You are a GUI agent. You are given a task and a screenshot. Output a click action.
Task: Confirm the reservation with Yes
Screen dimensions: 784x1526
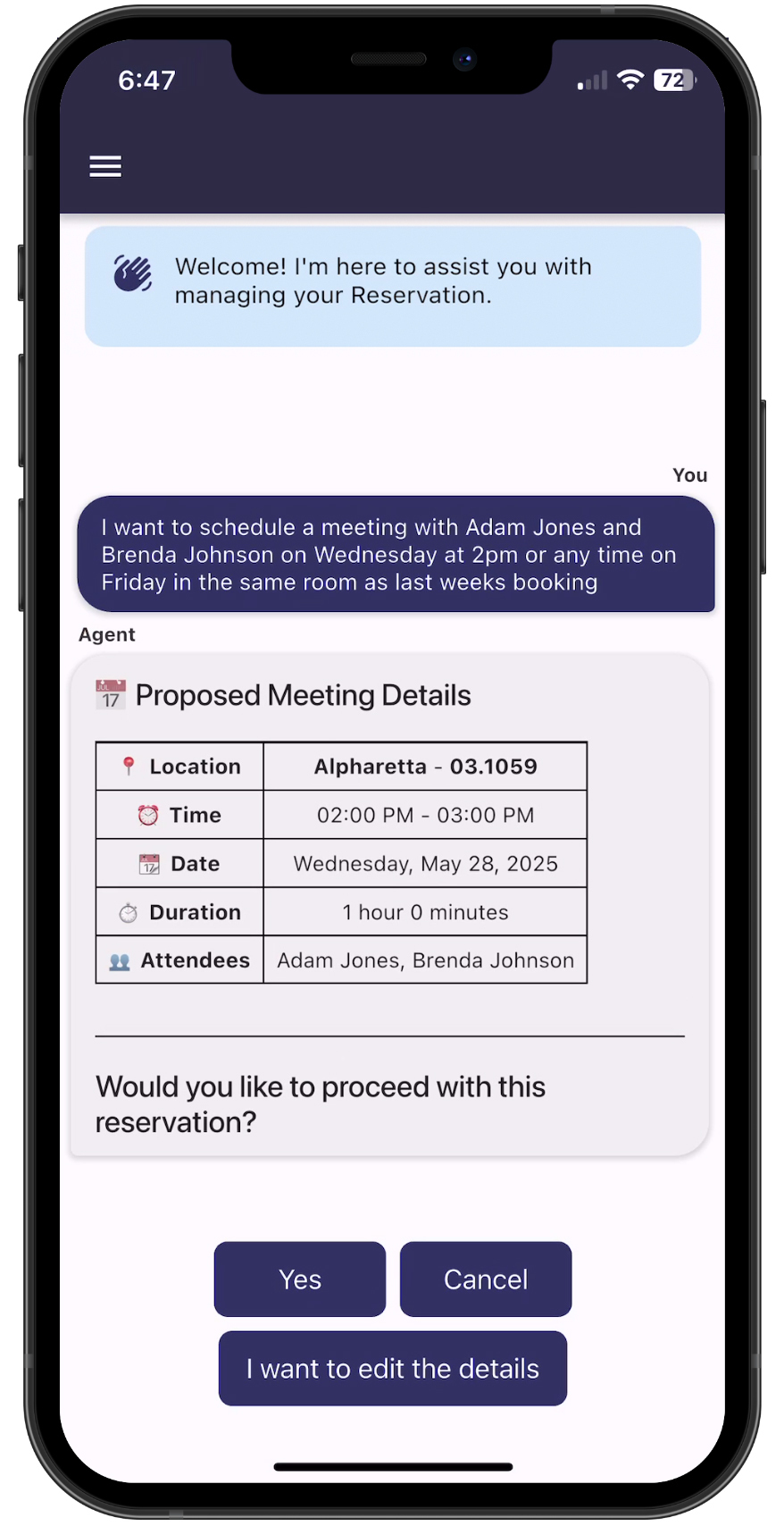point(300,1279)
